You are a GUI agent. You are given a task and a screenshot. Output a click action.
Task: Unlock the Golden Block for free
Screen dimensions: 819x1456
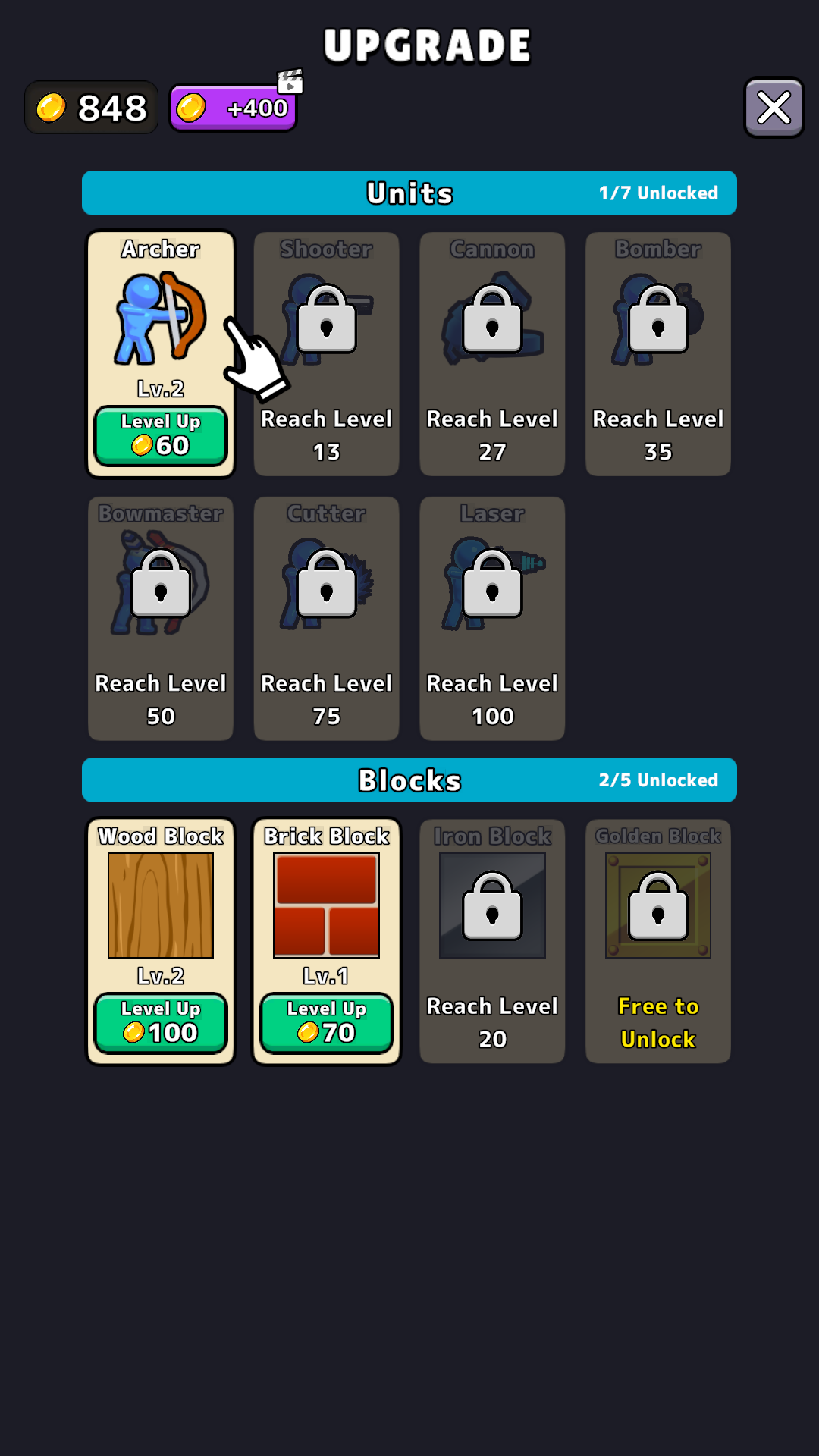(x=658, y=941)
